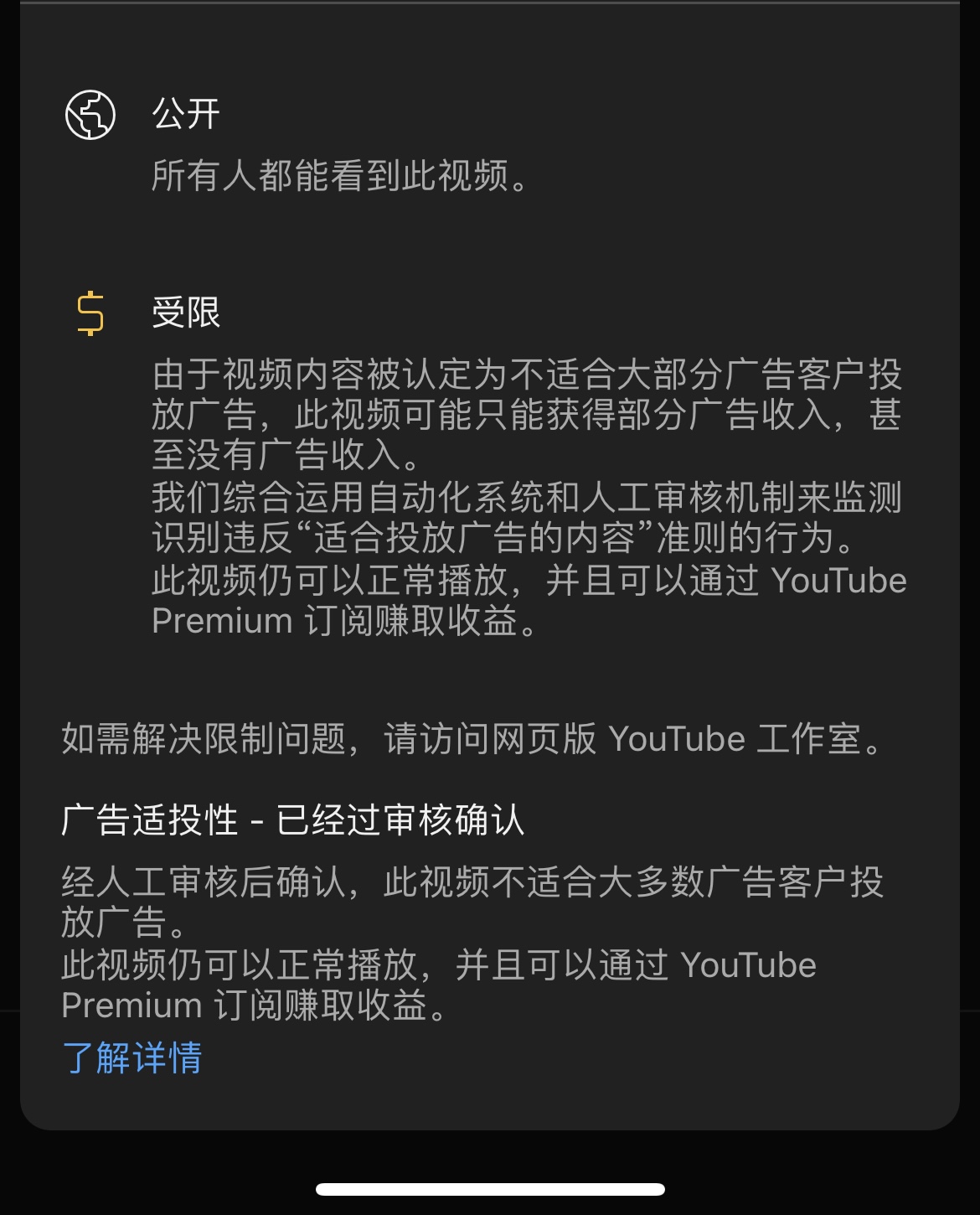Image resolution: width=980 pixels, height=1215 pixels.
Task: Open the 了解详情 link
Action: point(132,1057)
